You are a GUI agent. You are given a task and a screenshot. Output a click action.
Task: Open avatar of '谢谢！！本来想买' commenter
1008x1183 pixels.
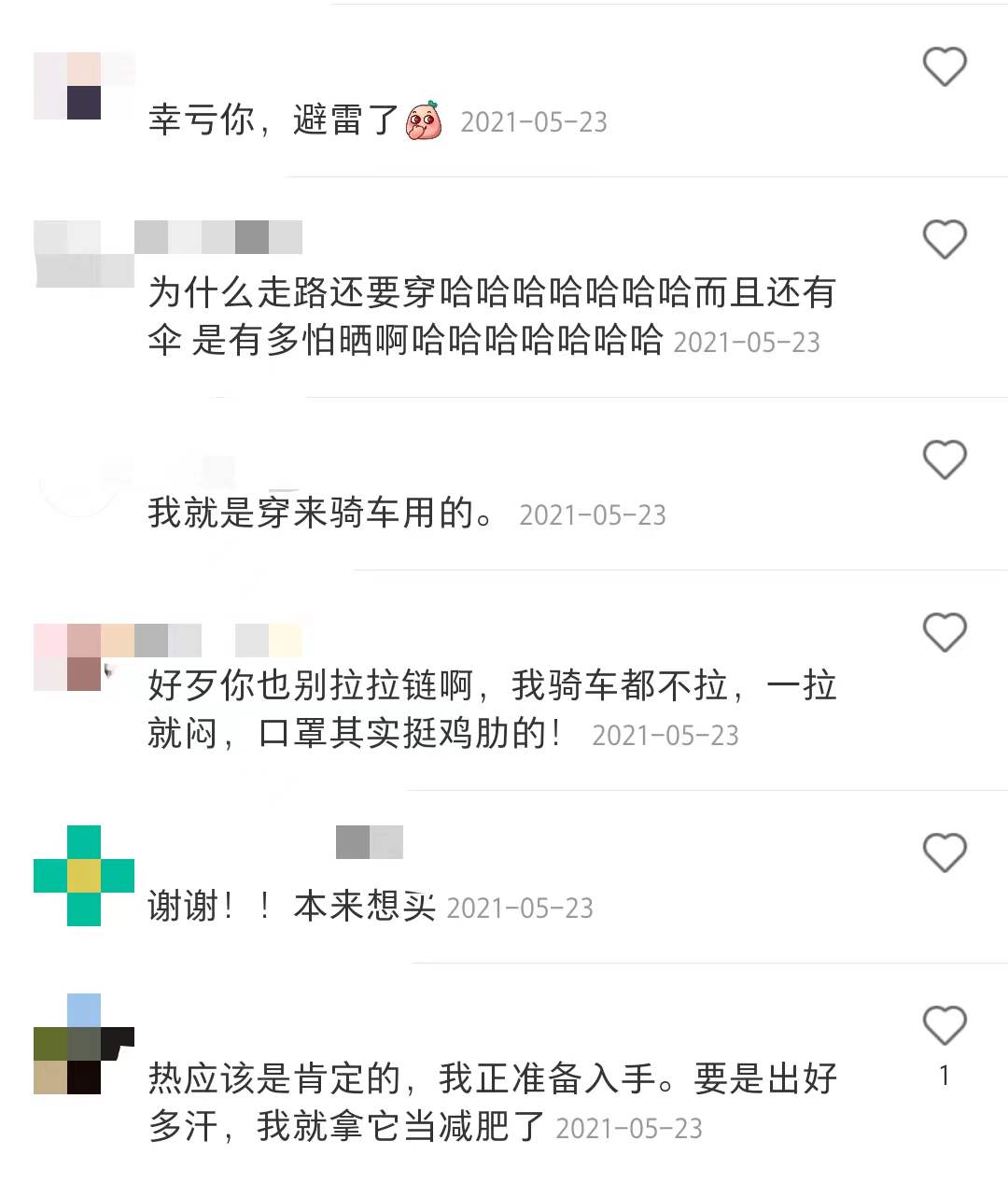[83, 876]
